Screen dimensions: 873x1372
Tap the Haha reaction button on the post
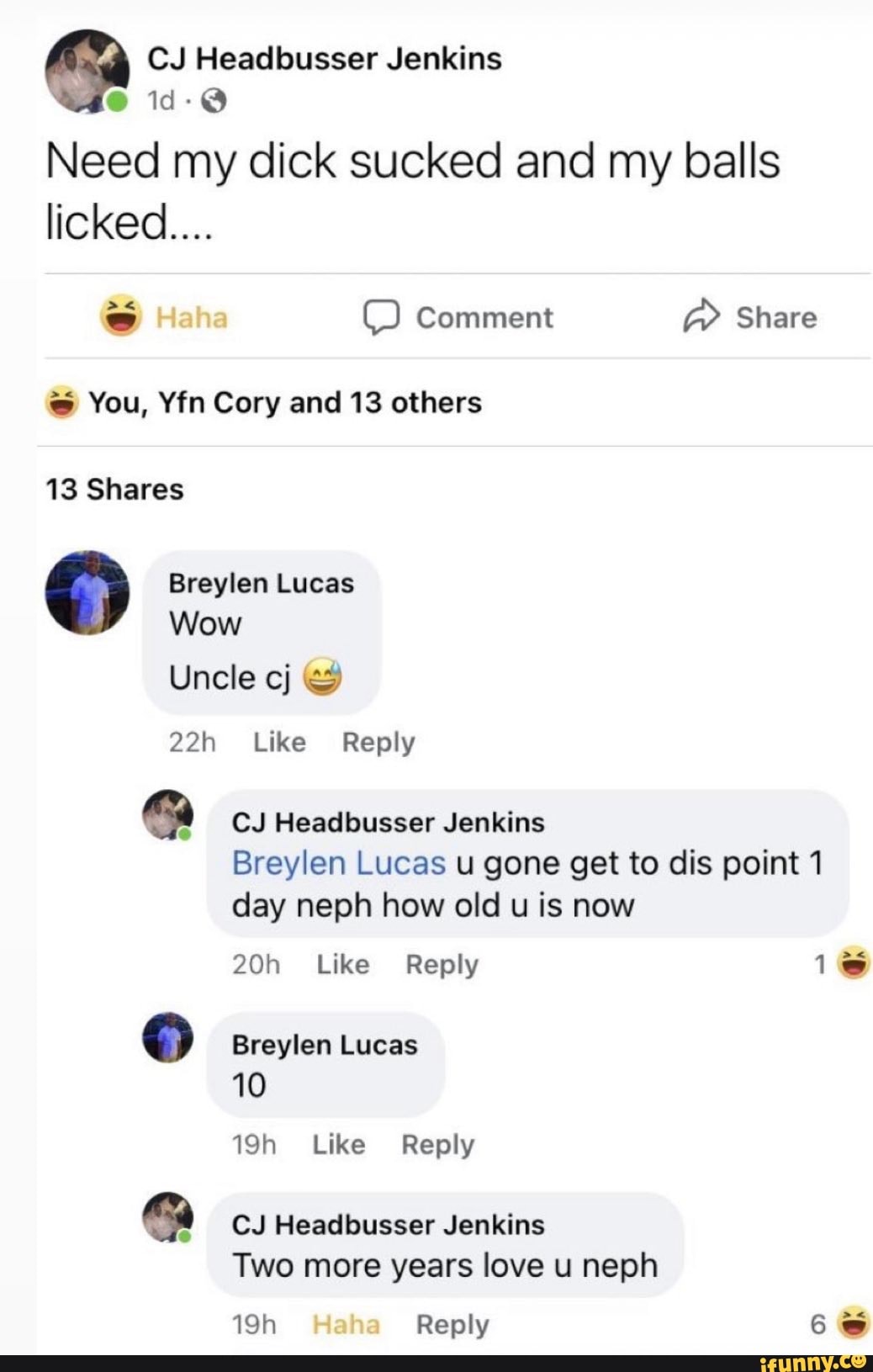coord(165,317)
